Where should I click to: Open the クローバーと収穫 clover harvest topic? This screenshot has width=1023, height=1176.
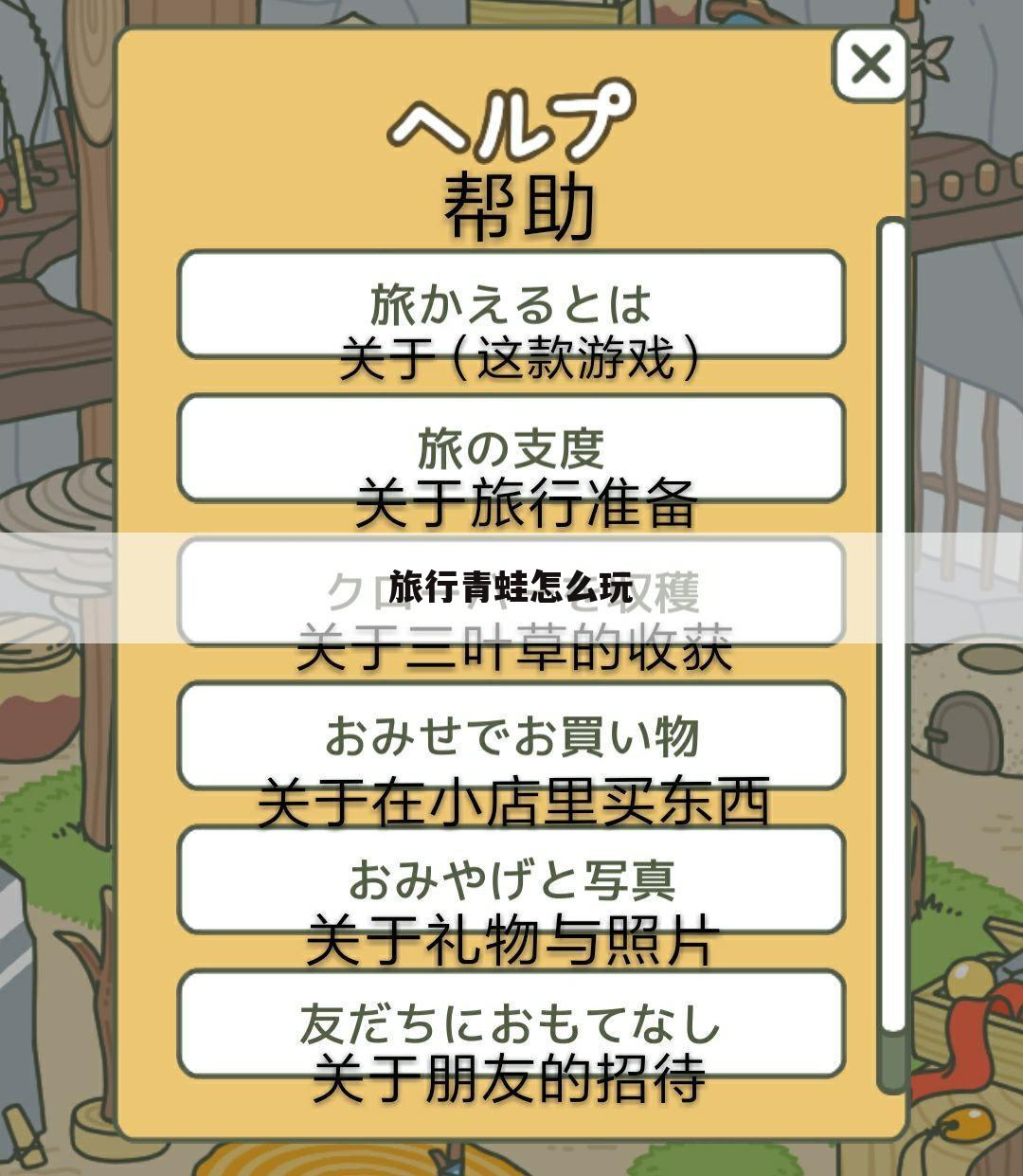point(511,592)
